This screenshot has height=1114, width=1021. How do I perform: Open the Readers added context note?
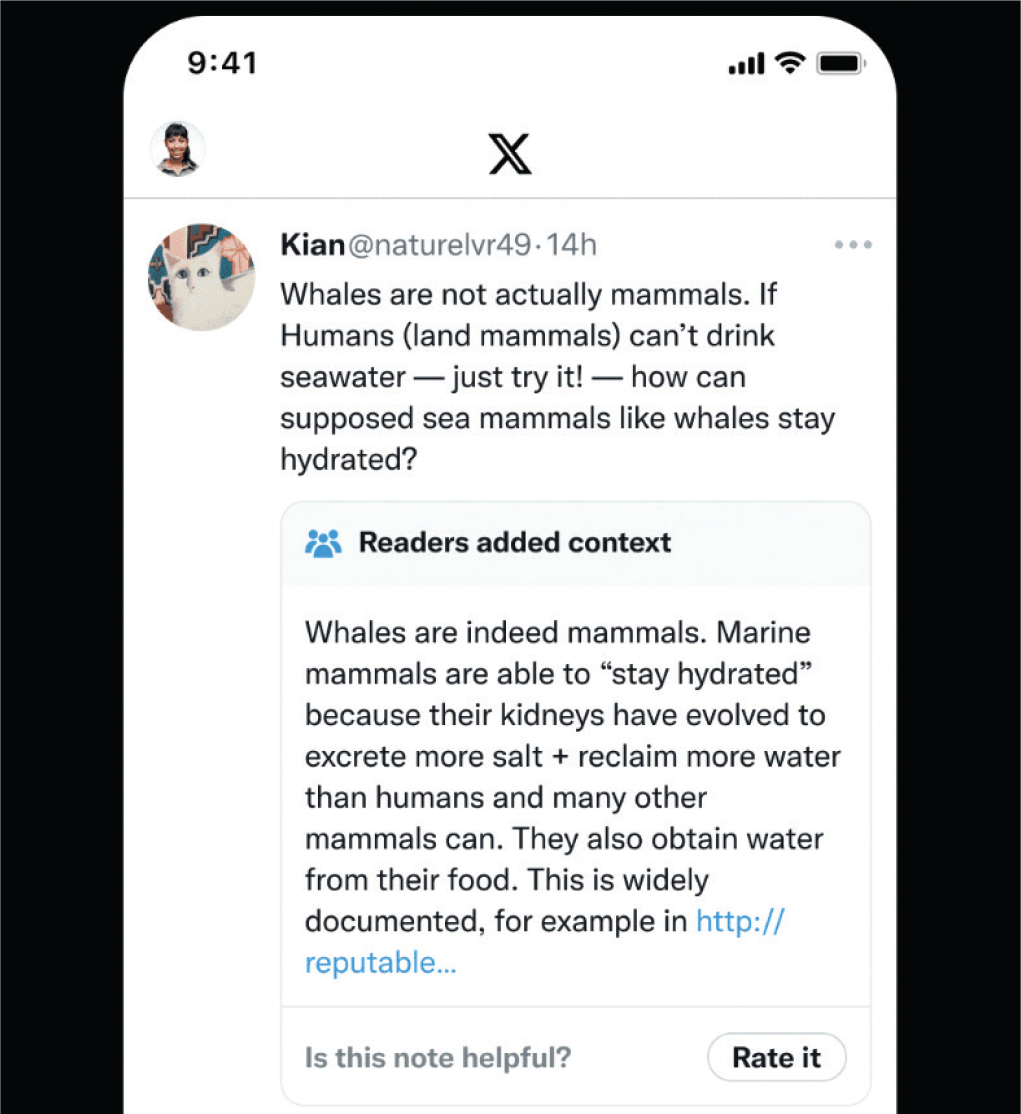(x=514, y=543)
